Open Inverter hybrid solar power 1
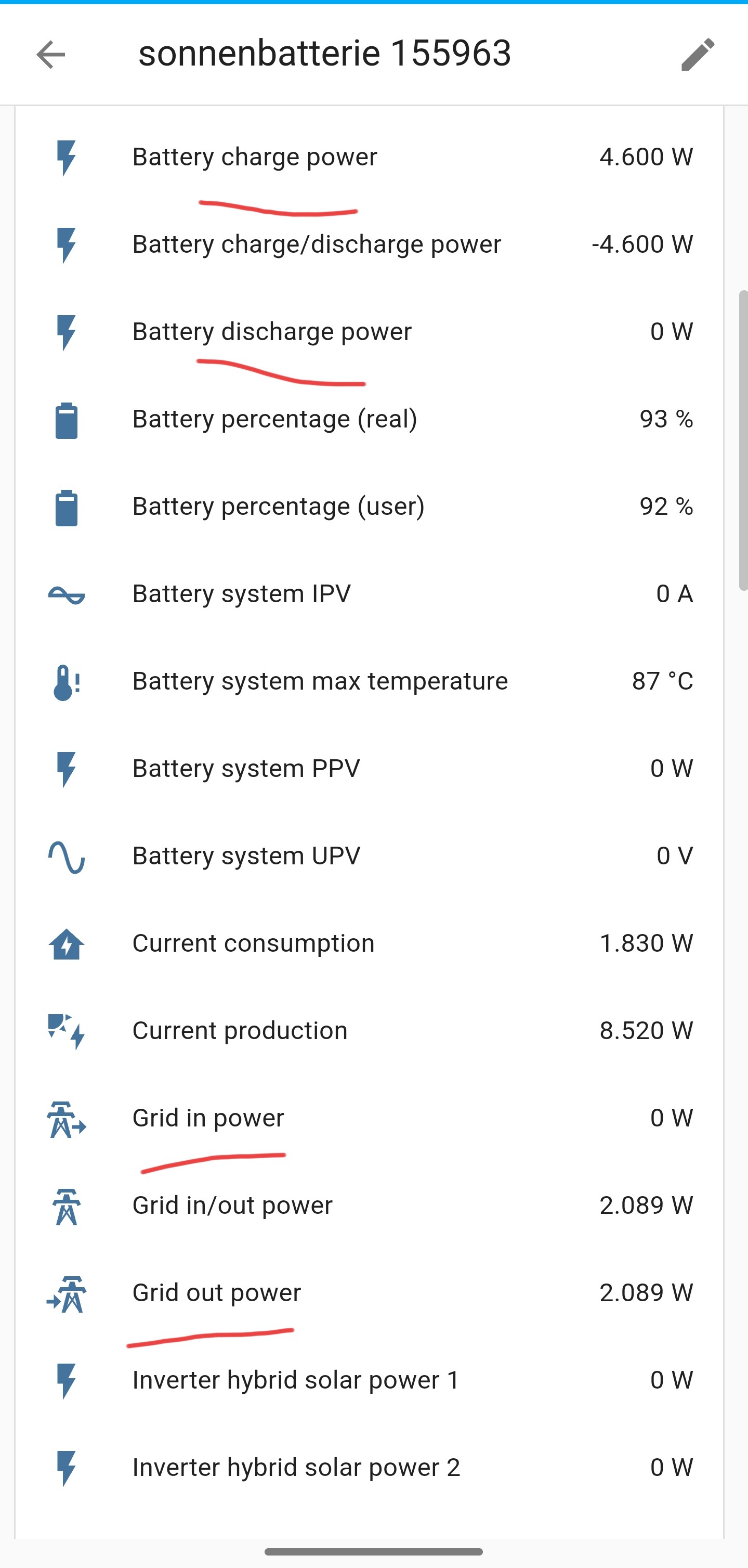This screenshot has height=1568, width=748. point(370,1380)
